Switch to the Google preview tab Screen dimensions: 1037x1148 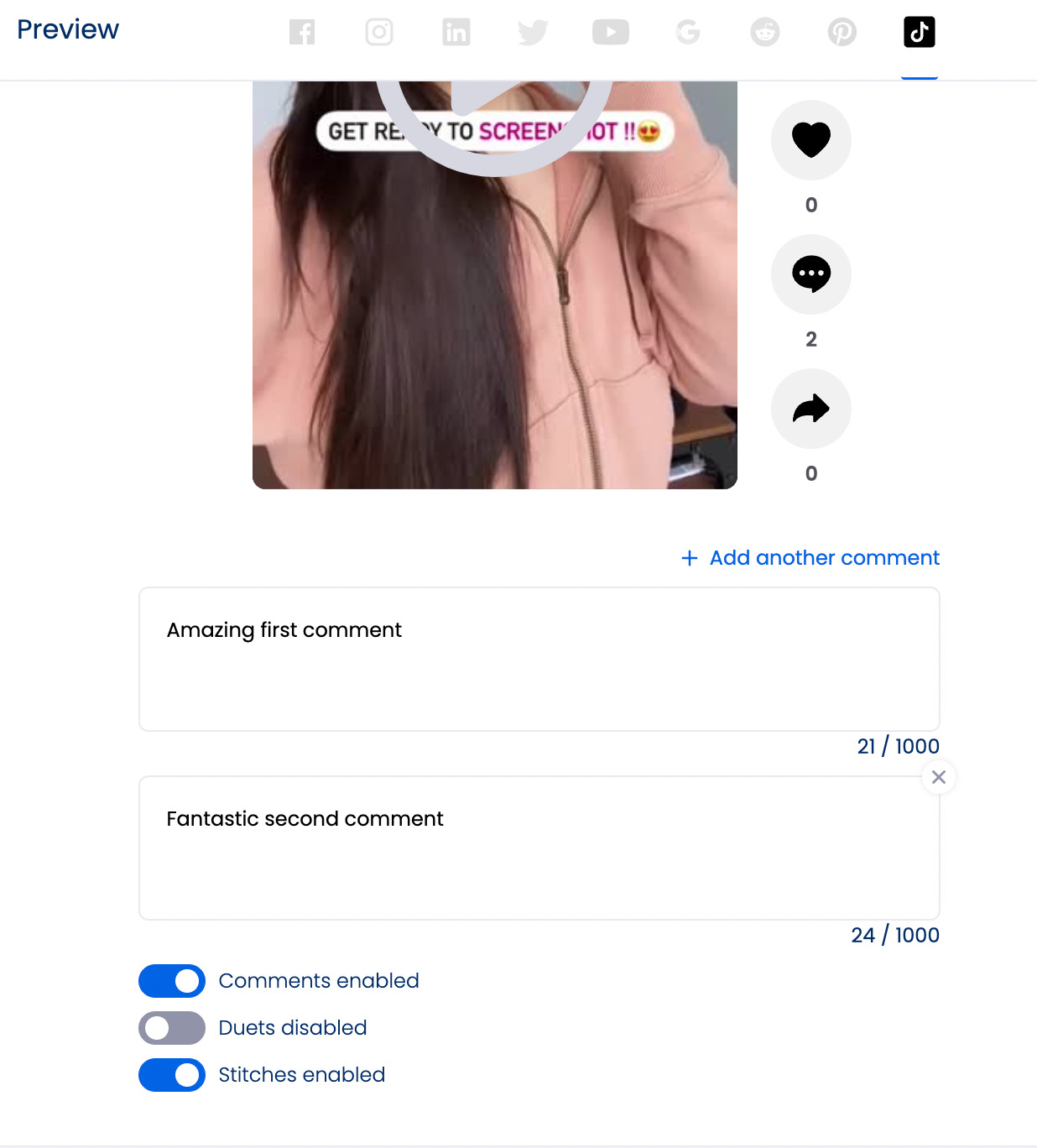point(688,33)
